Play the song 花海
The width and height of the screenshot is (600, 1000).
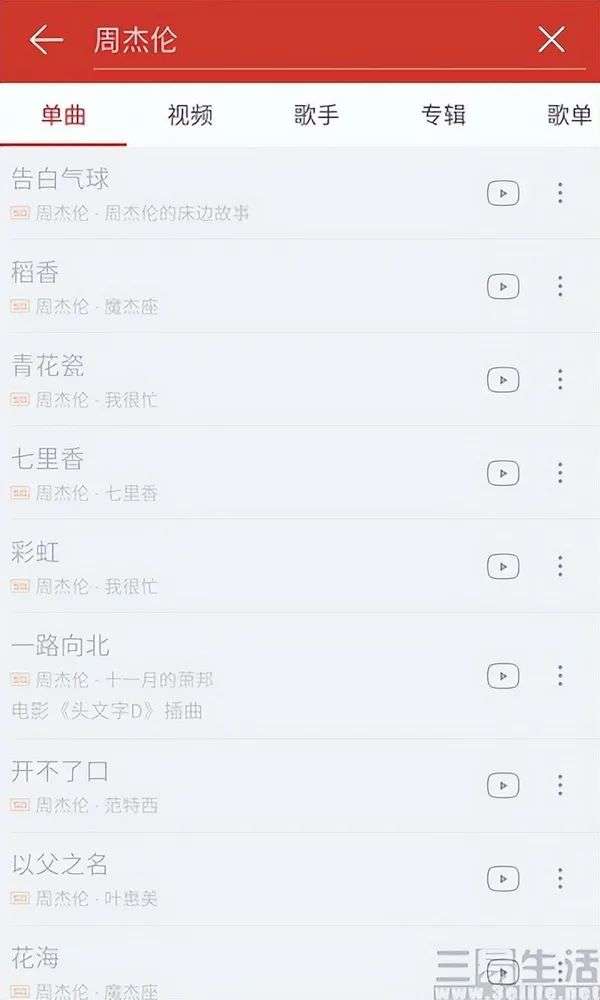[x=36, y=958]
